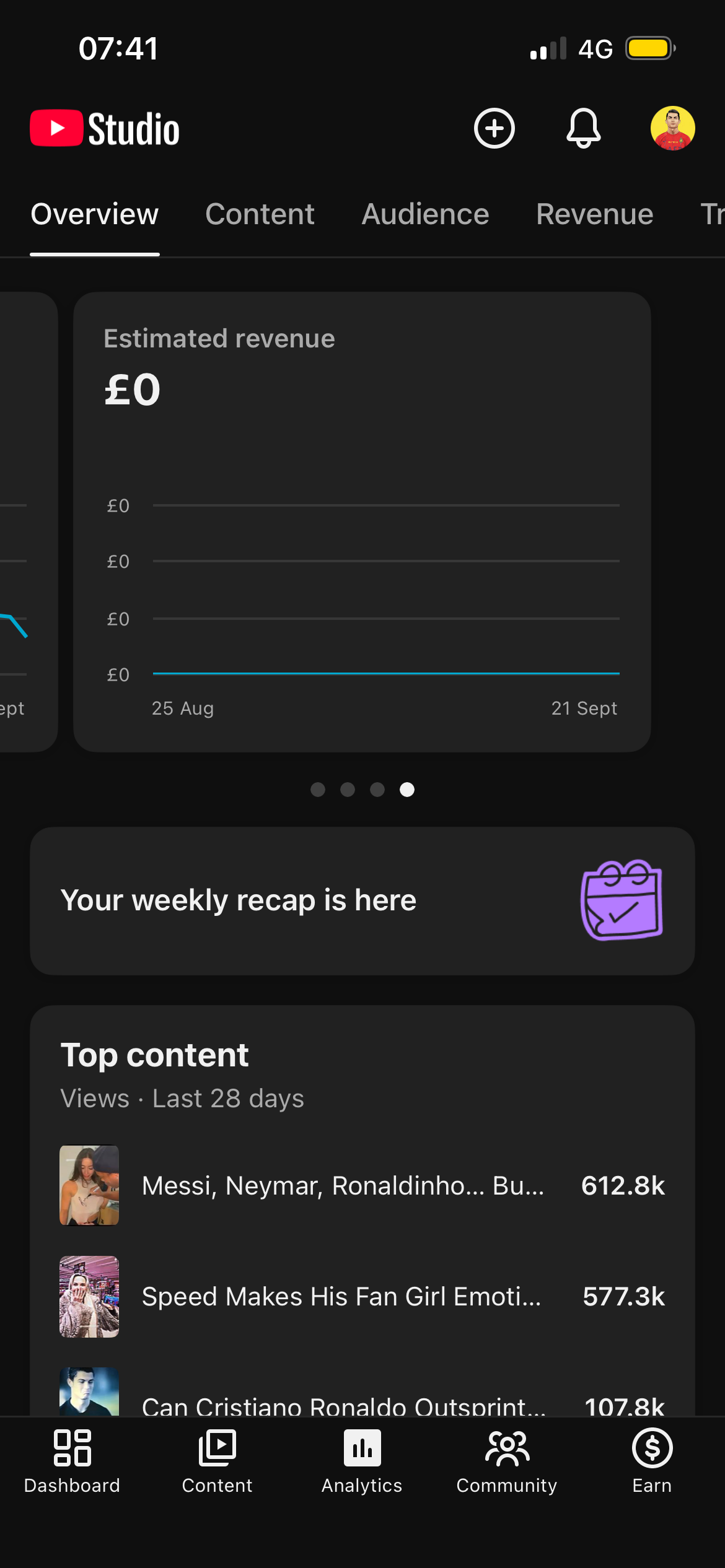Image resolution: width=725 pixels, height=1568 pixels.
Task: Go to Content in bottom navigation
Action: (217, 1461)
